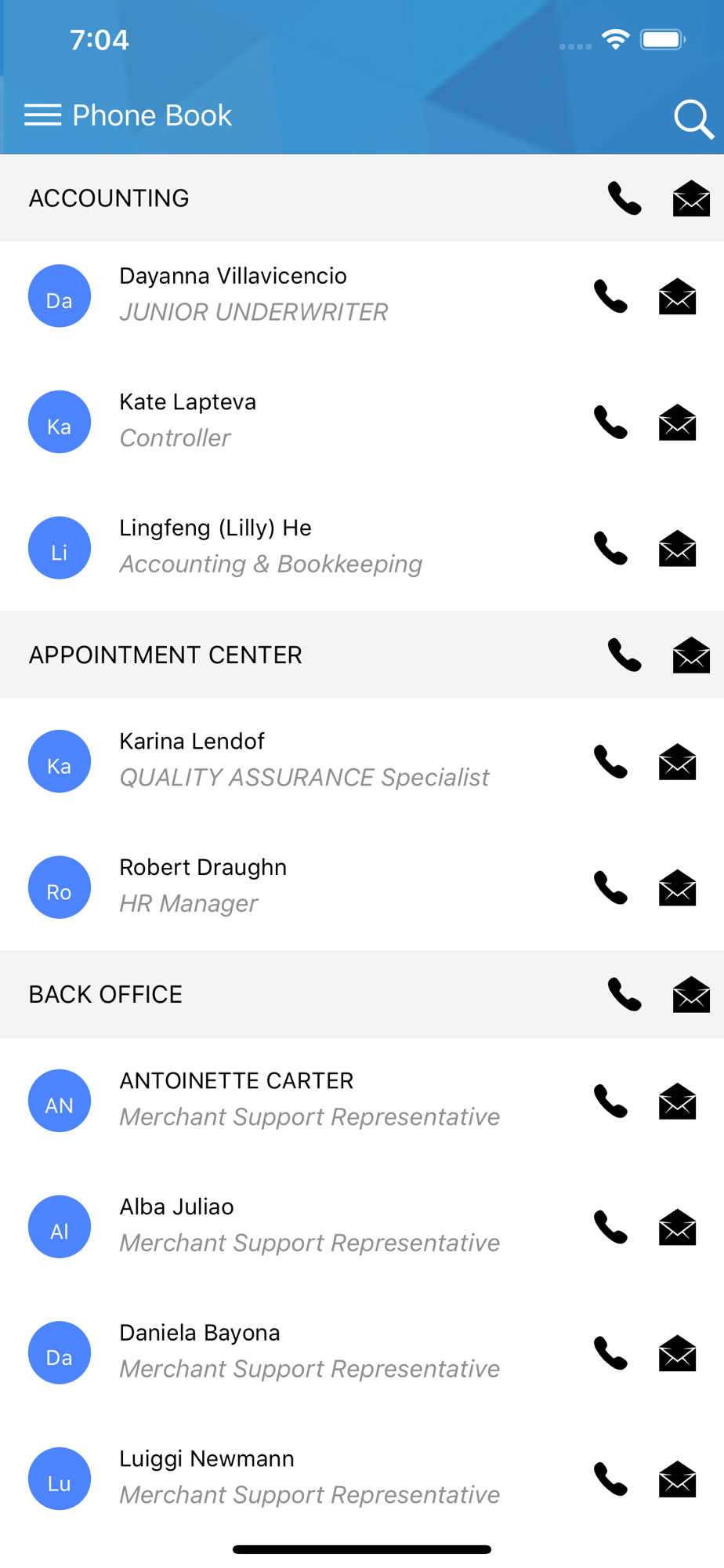Open the Phone Book search
Viewport: 724px width, 1568px height.
coord(693,118)
